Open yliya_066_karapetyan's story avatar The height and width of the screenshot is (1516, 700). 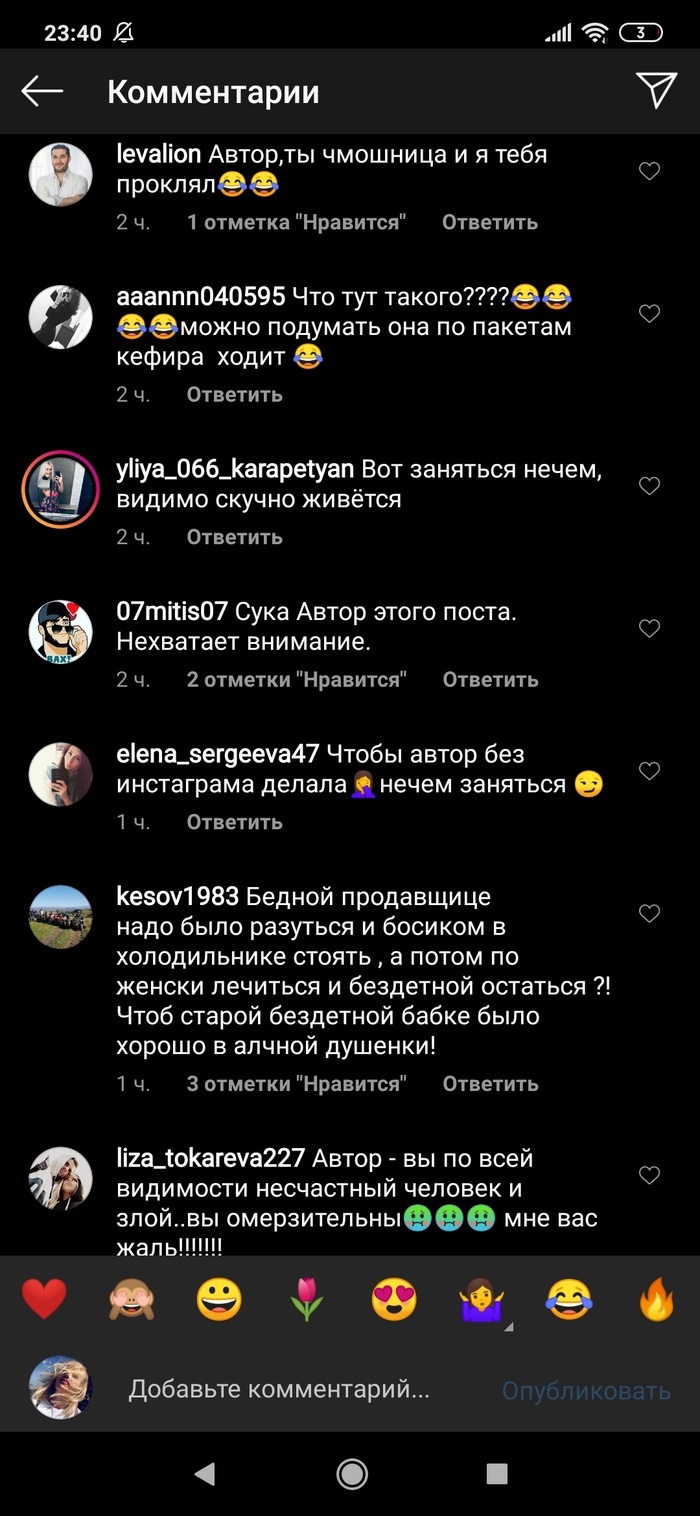coord(60,488)
